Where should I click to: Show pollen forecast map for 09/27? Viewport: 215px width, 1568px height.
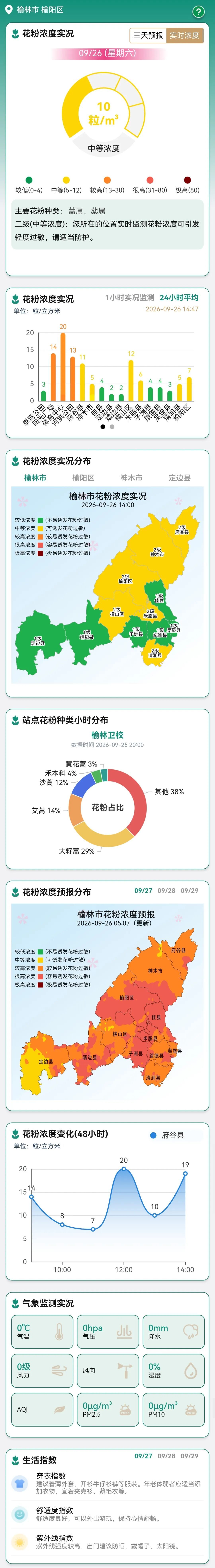point(144,890)
